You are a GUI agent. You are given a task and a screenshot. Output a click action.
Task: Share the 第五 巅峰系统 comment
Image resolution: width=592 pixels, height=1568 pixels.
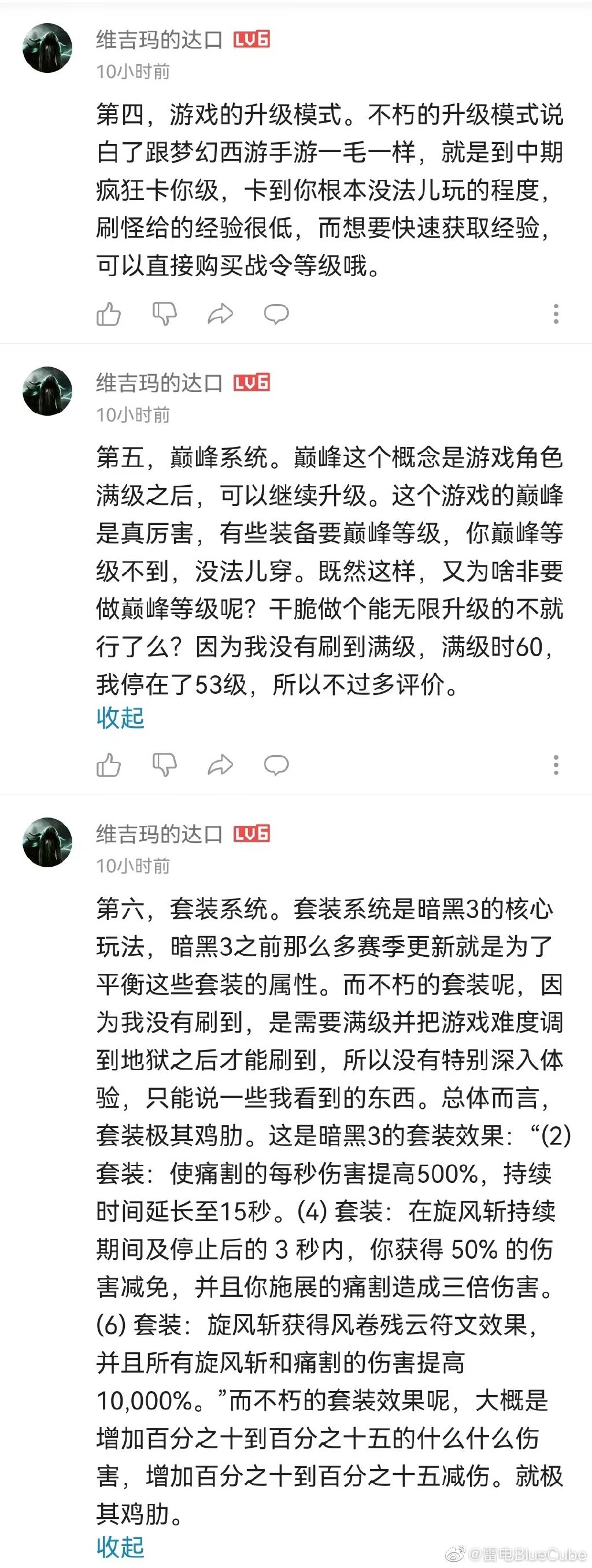[220, 765]
